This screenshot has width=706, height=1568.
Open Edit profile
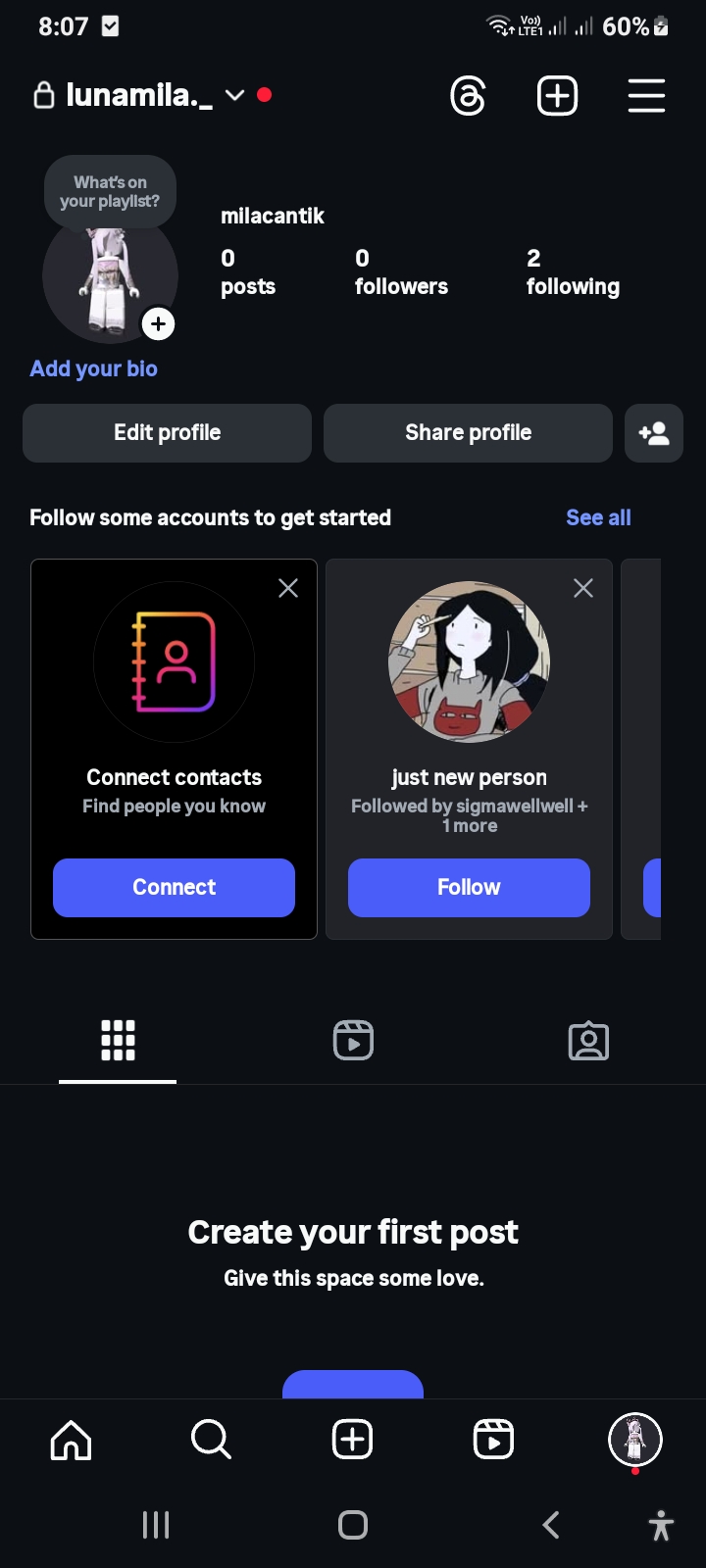(x=167, y=433)
